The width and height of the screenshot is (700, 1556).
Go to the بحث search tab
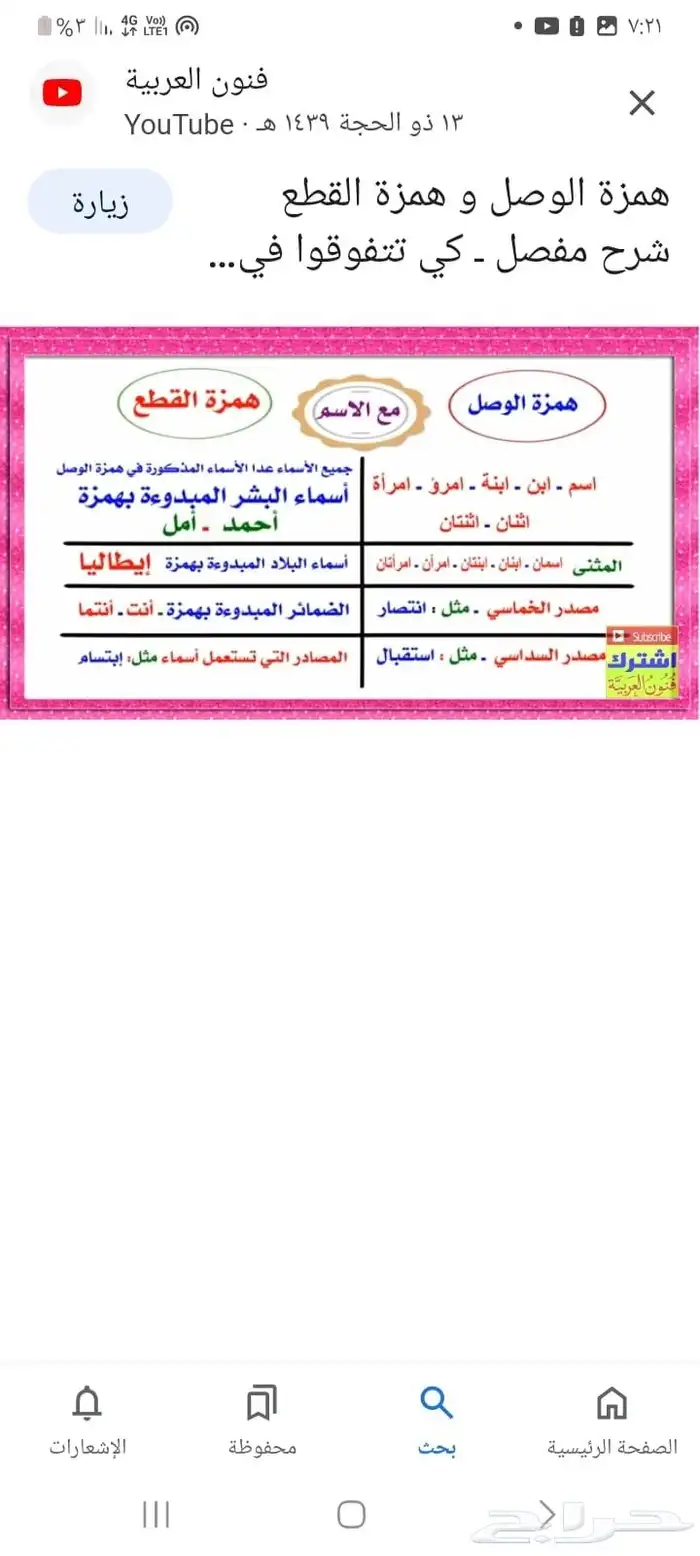click(x=436, y=1421)
